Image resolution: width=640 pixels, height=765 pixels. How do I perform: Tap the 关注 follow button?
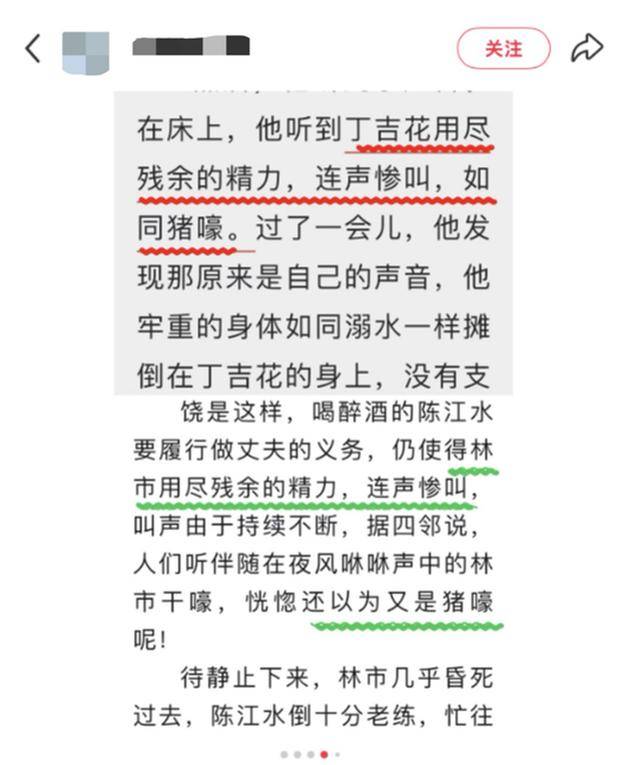pos(503,48)
